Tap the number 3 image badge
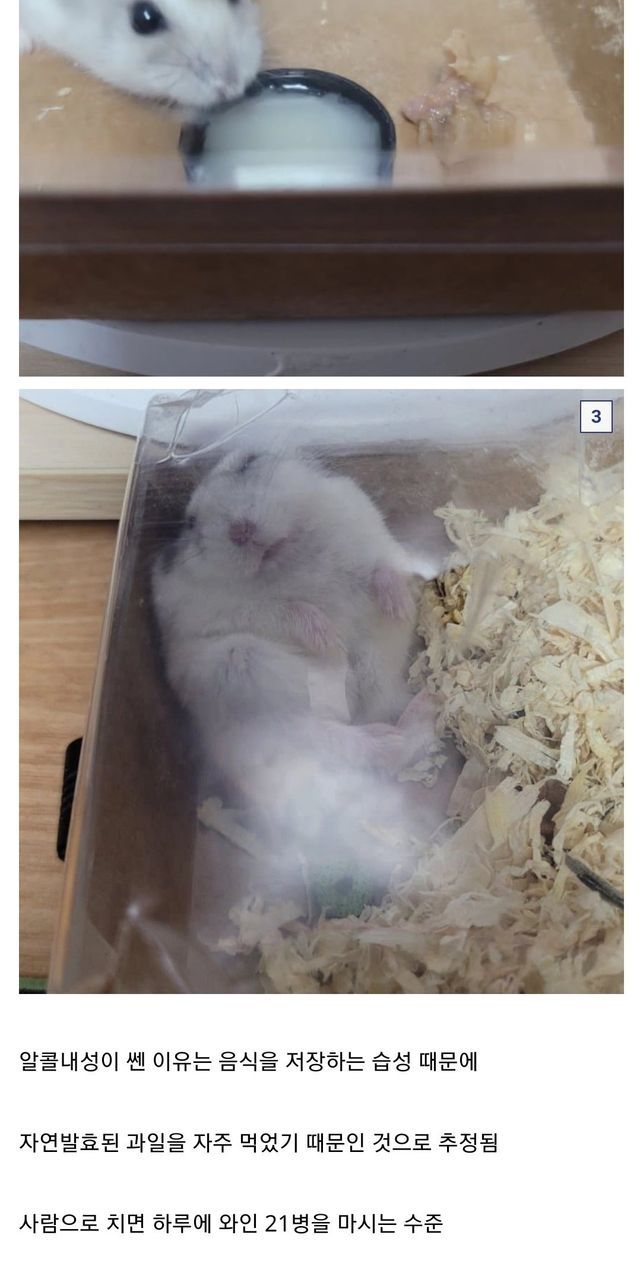 click(x=596, y=416)
